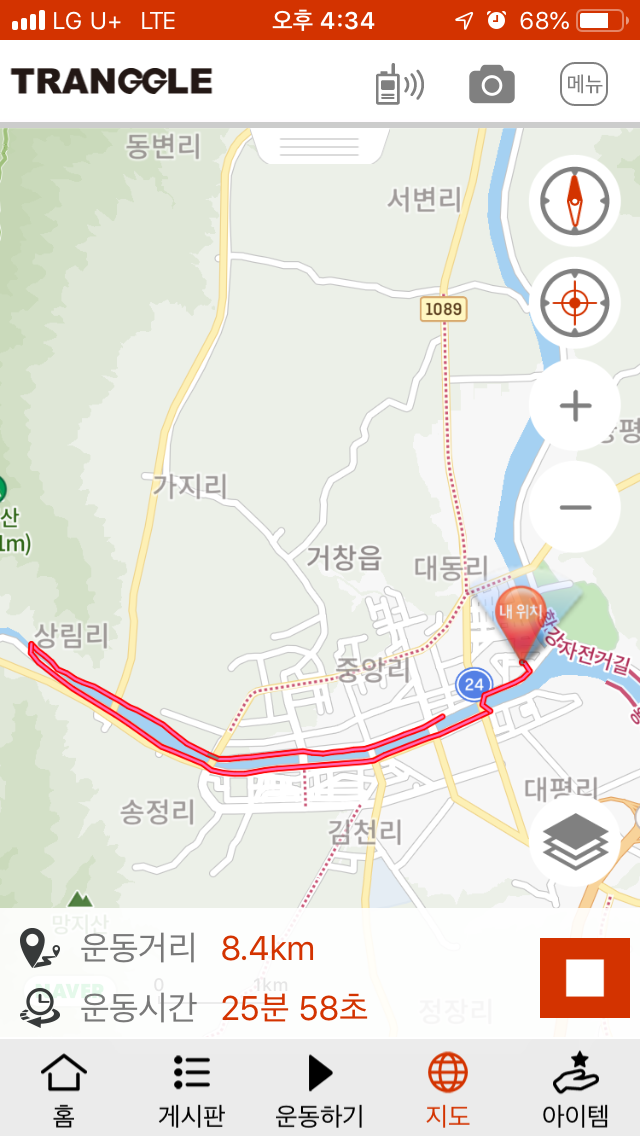Open the camera to take a photo
This screenshot has width=640, height=1136.
click(x=491, y=84)
